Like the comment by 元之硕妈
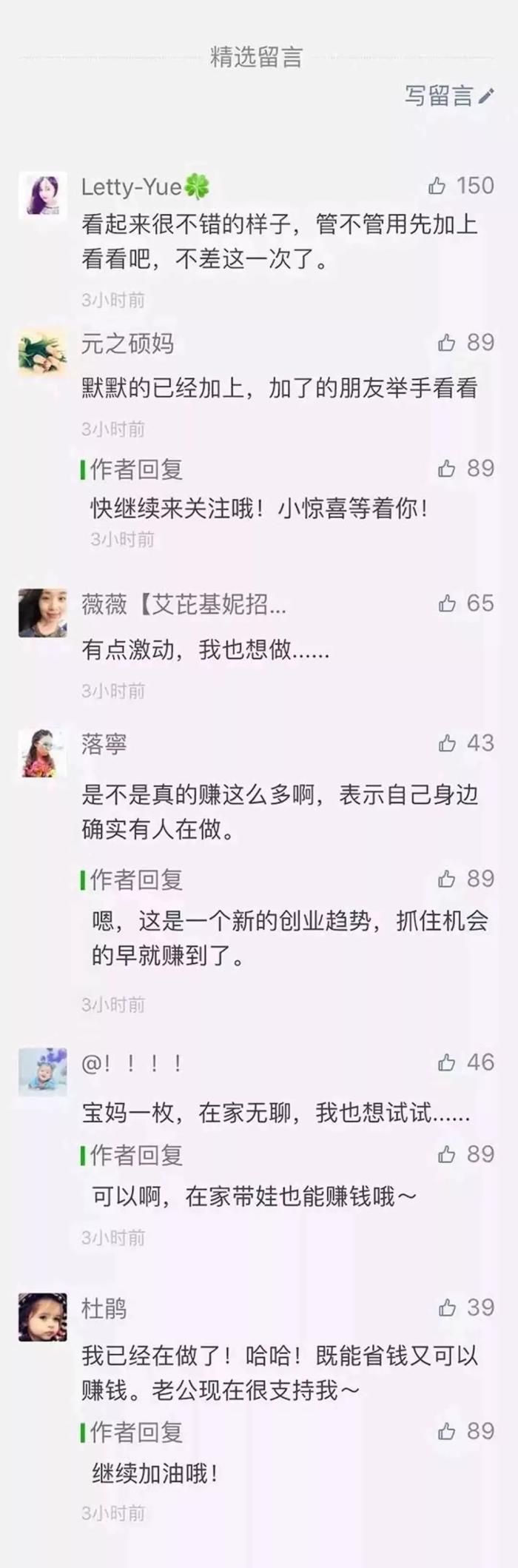 [446, 343]
